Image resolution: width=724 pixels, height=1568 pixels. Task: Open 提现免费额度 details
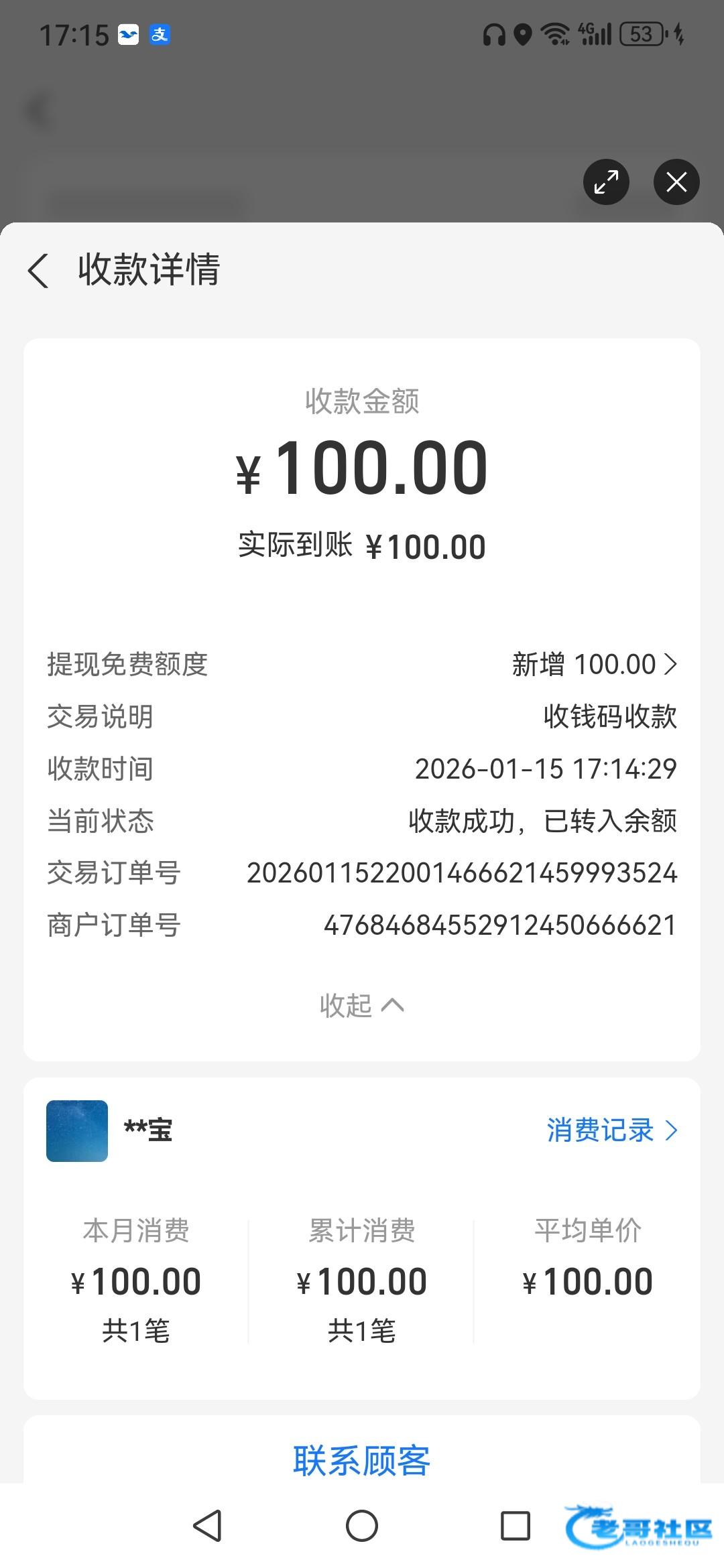pos(594,665)
